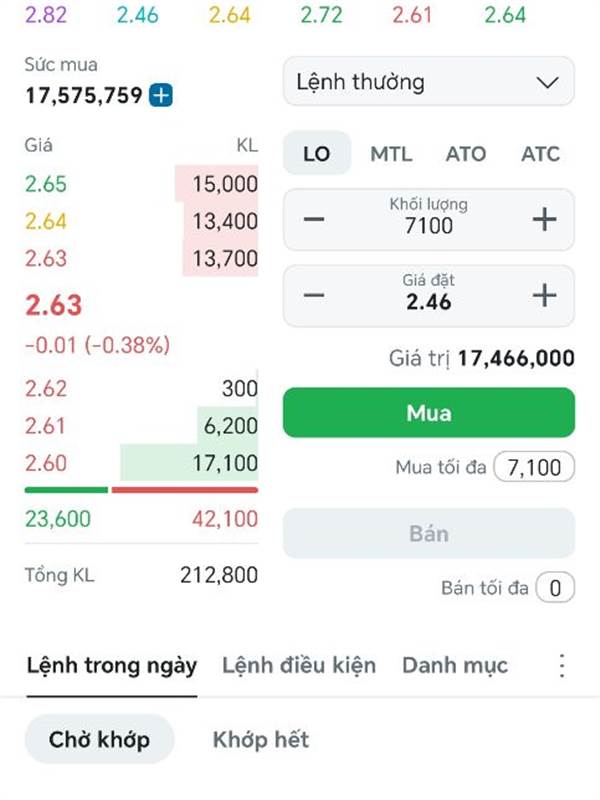
Task: Pick the 2.65 ask price row
Action: 141,184
